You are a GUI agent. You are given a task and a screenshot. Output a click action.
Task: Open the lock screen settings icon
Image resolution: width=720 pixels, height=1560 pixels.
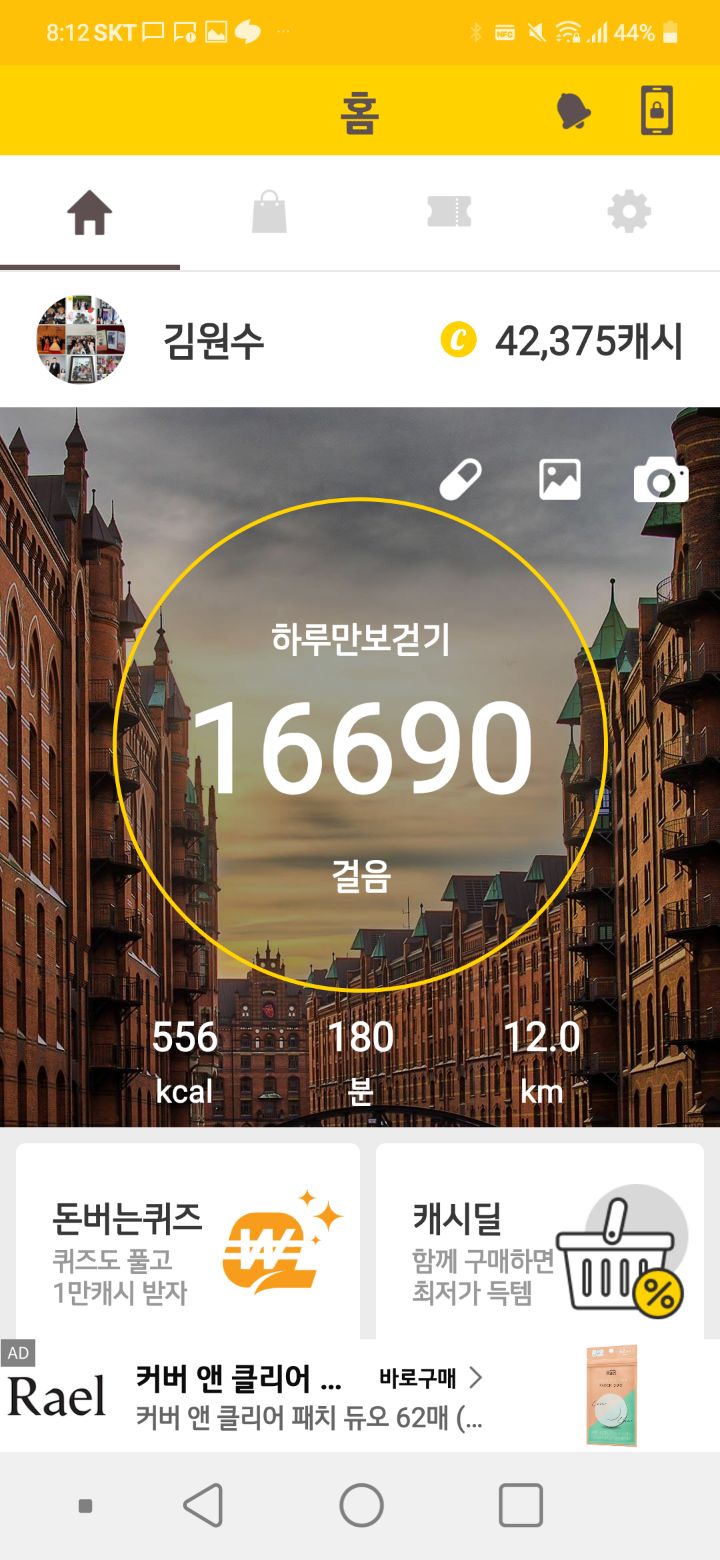click(656, 111)
